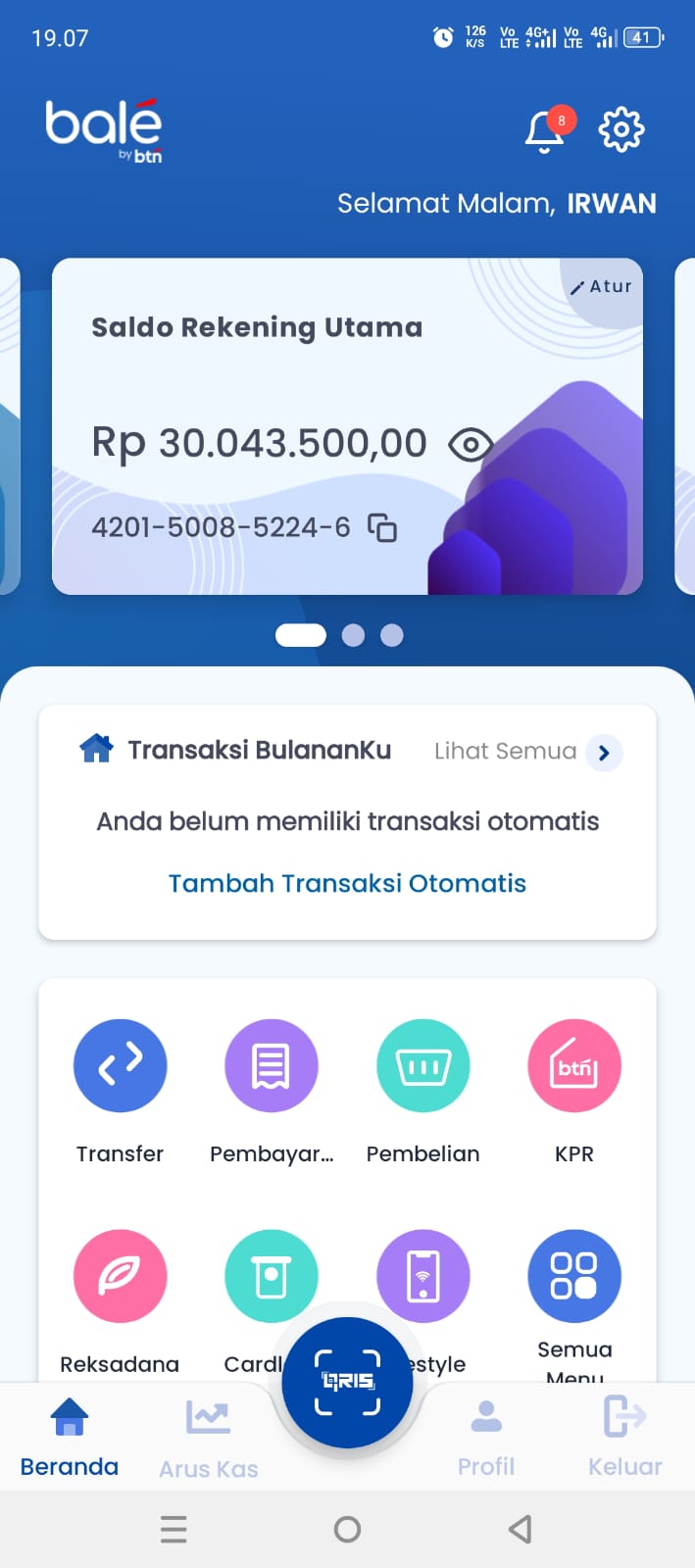Copy the account number
Viewport: 695px width, 1568px height.
pyautogui.click(x=382, y=527)
